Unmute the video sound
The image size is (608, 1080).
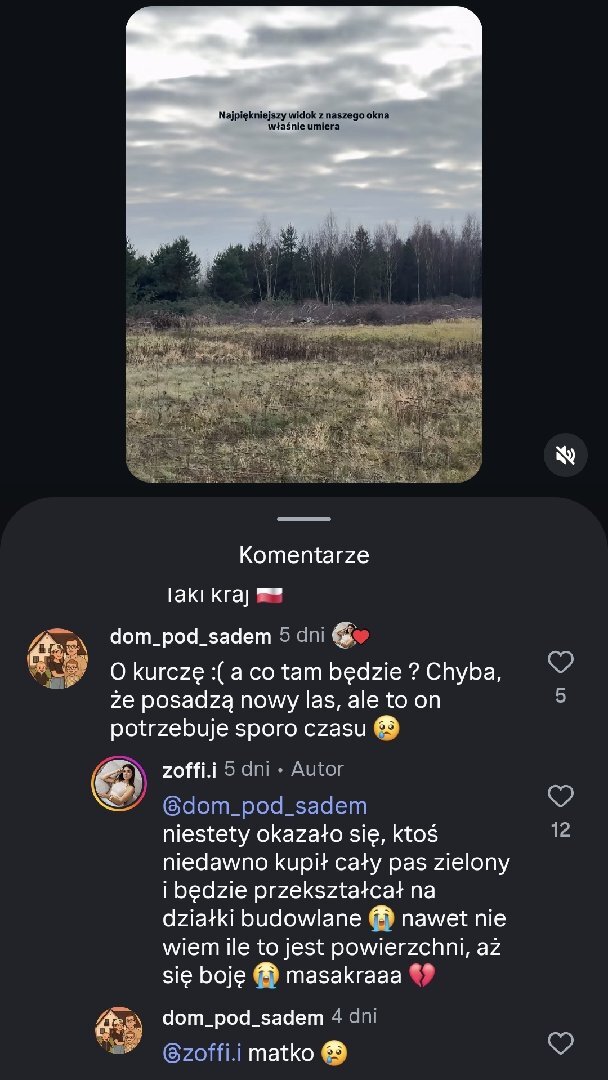tap(565, 455)
